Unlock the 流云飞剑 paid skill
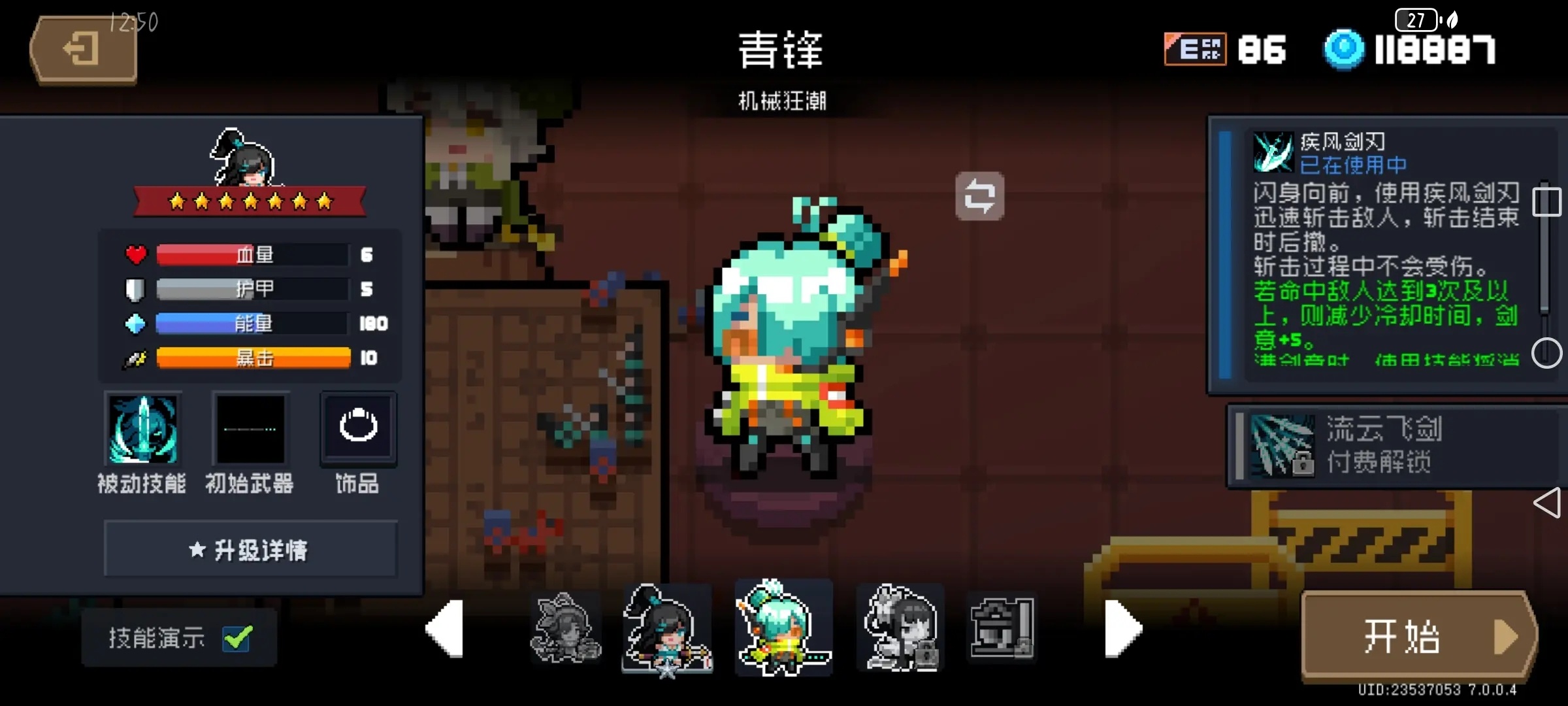 tap(1392, 446)
